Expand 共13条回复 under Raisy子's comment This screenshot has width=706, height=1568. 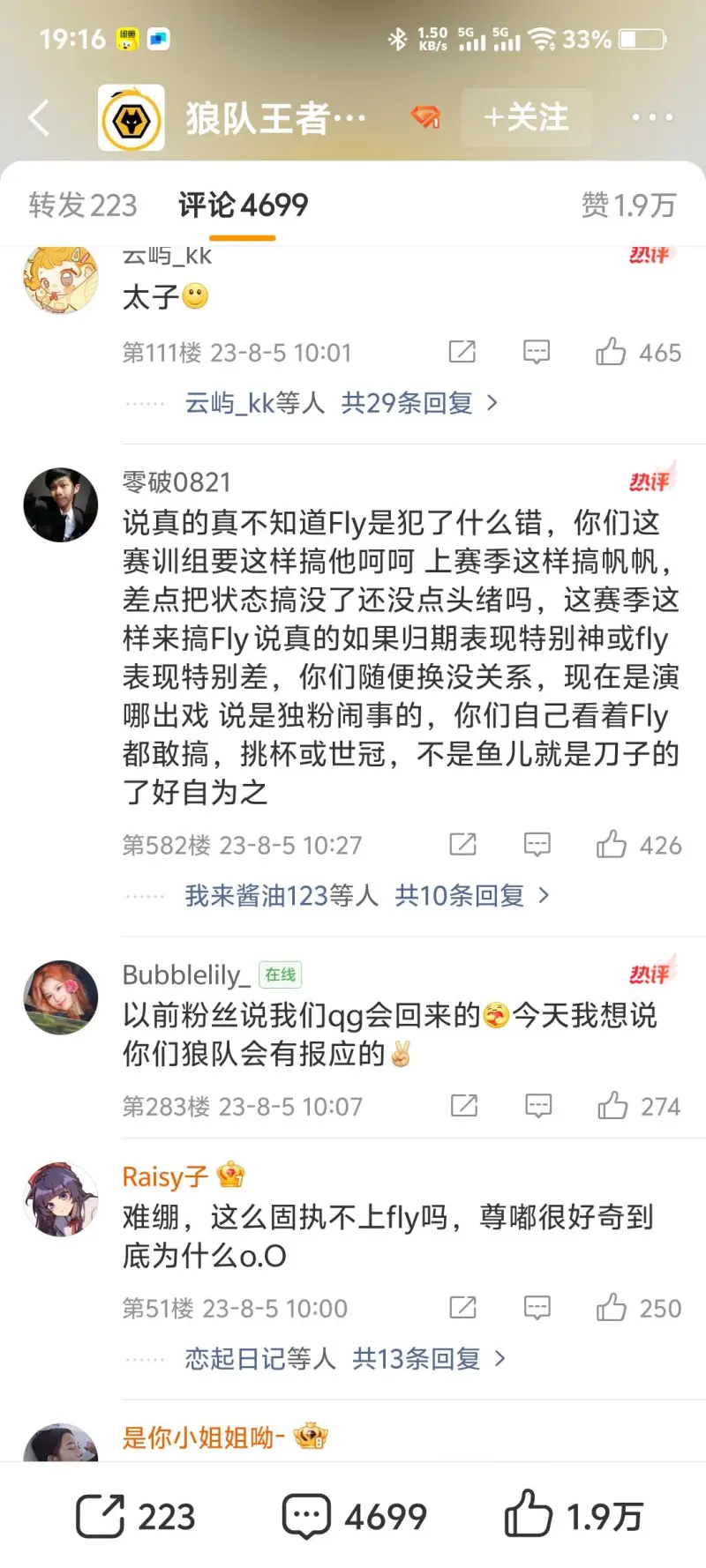click(x=428, y=1359)
